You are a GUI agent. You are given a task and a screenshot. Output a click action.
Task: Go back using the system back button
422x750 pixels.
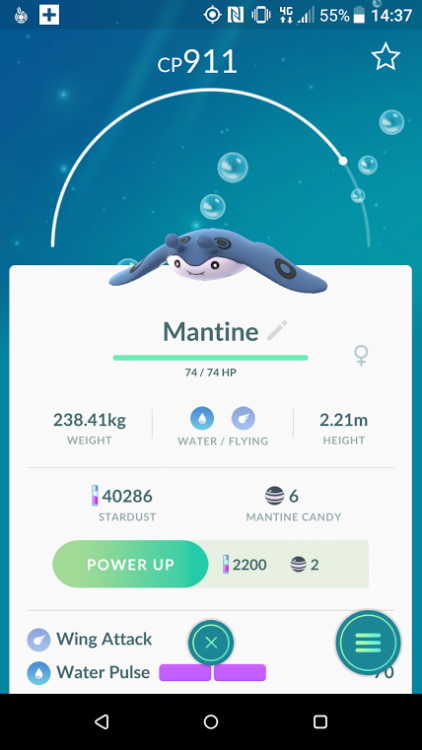pyautogui.click(x=101, y=722)
